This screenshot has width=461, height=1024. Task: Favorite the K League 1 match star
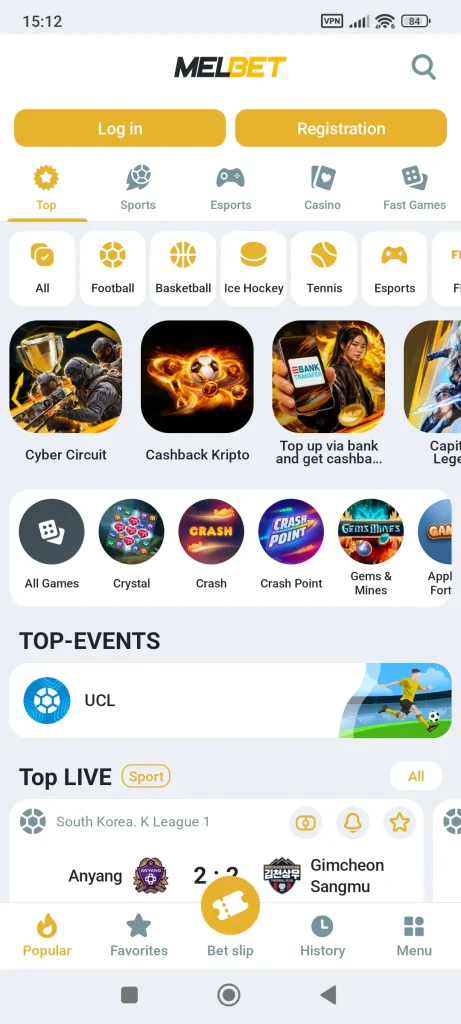(x=399, y=822)
